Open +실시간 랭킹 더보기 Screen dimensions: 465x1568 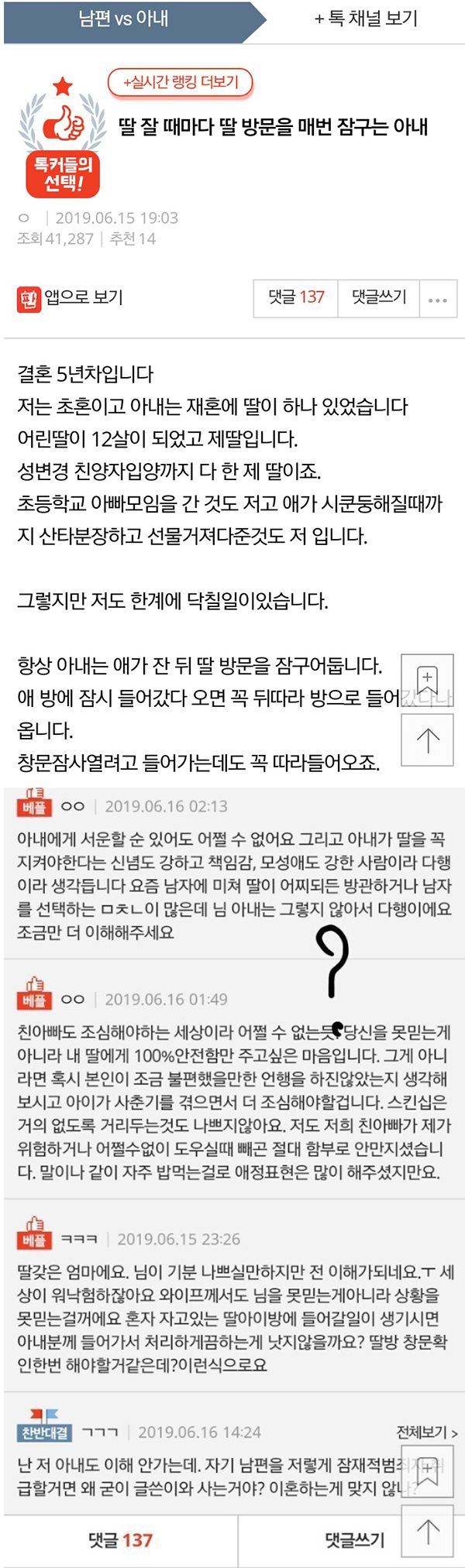click(x=181, y=82)
